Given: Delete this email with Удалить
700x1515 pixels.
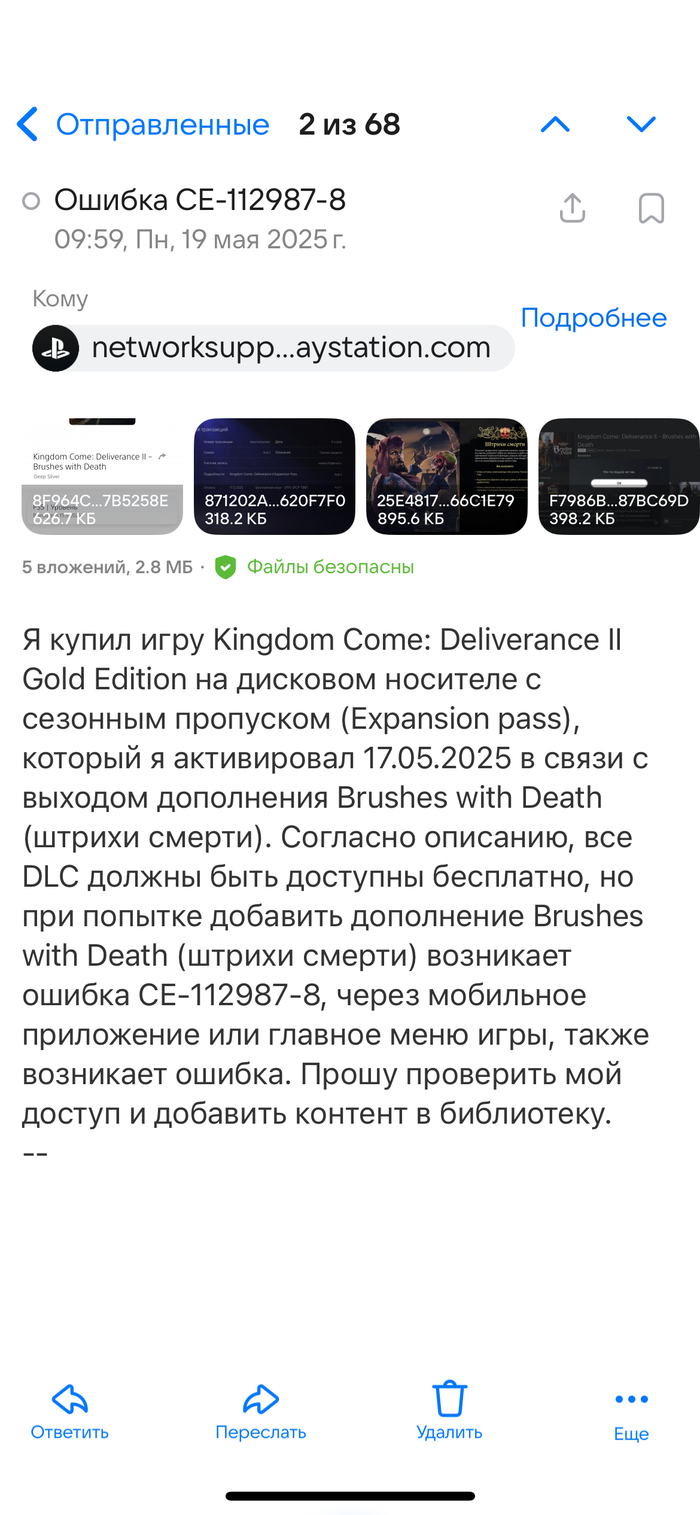Looking at the screenshot, I should click(x=449, y=1411).
